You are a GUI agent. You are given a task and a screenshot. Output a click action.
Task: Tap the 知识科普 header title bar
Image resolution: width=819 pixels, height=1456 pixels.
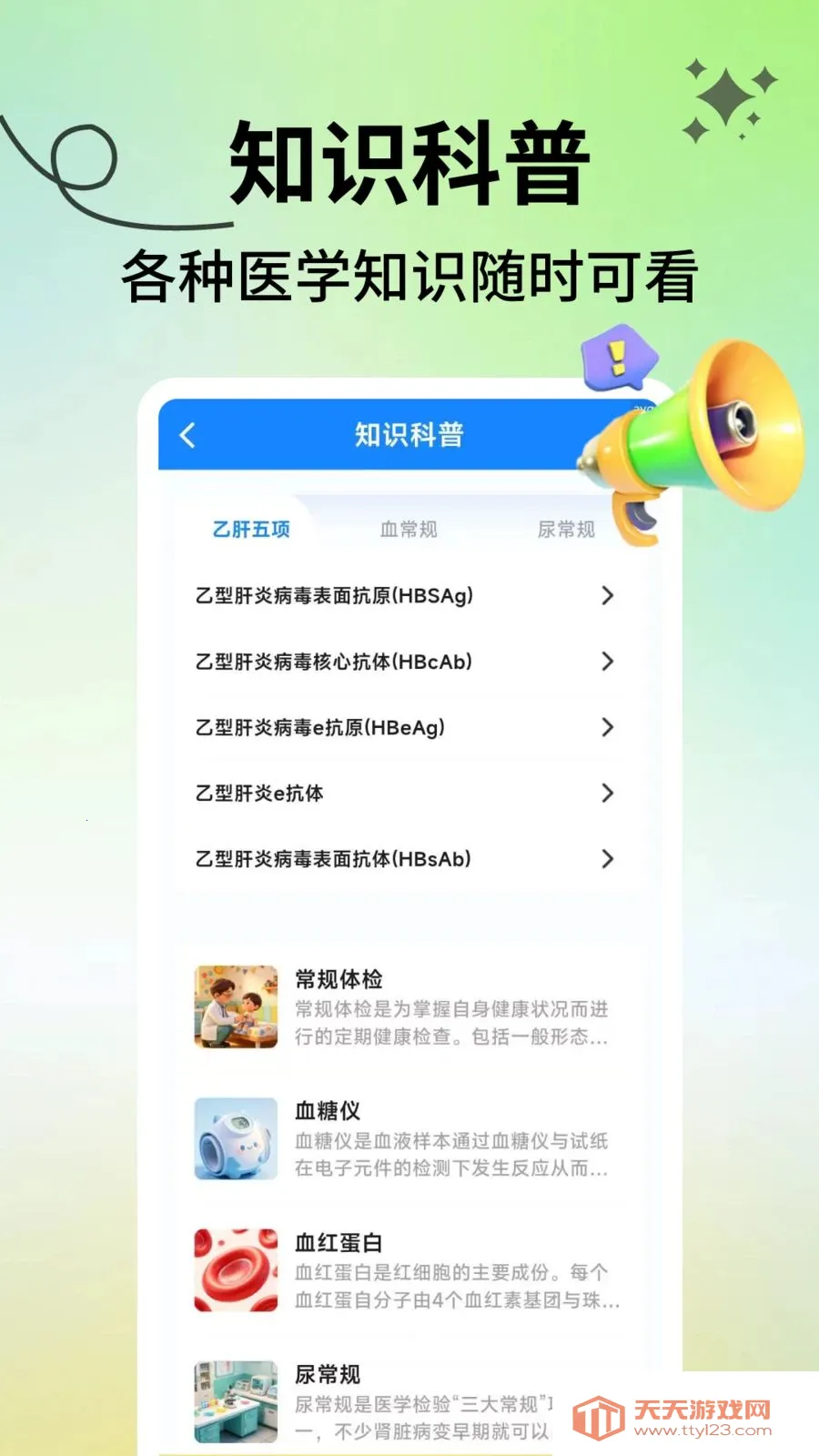(409, 436)
